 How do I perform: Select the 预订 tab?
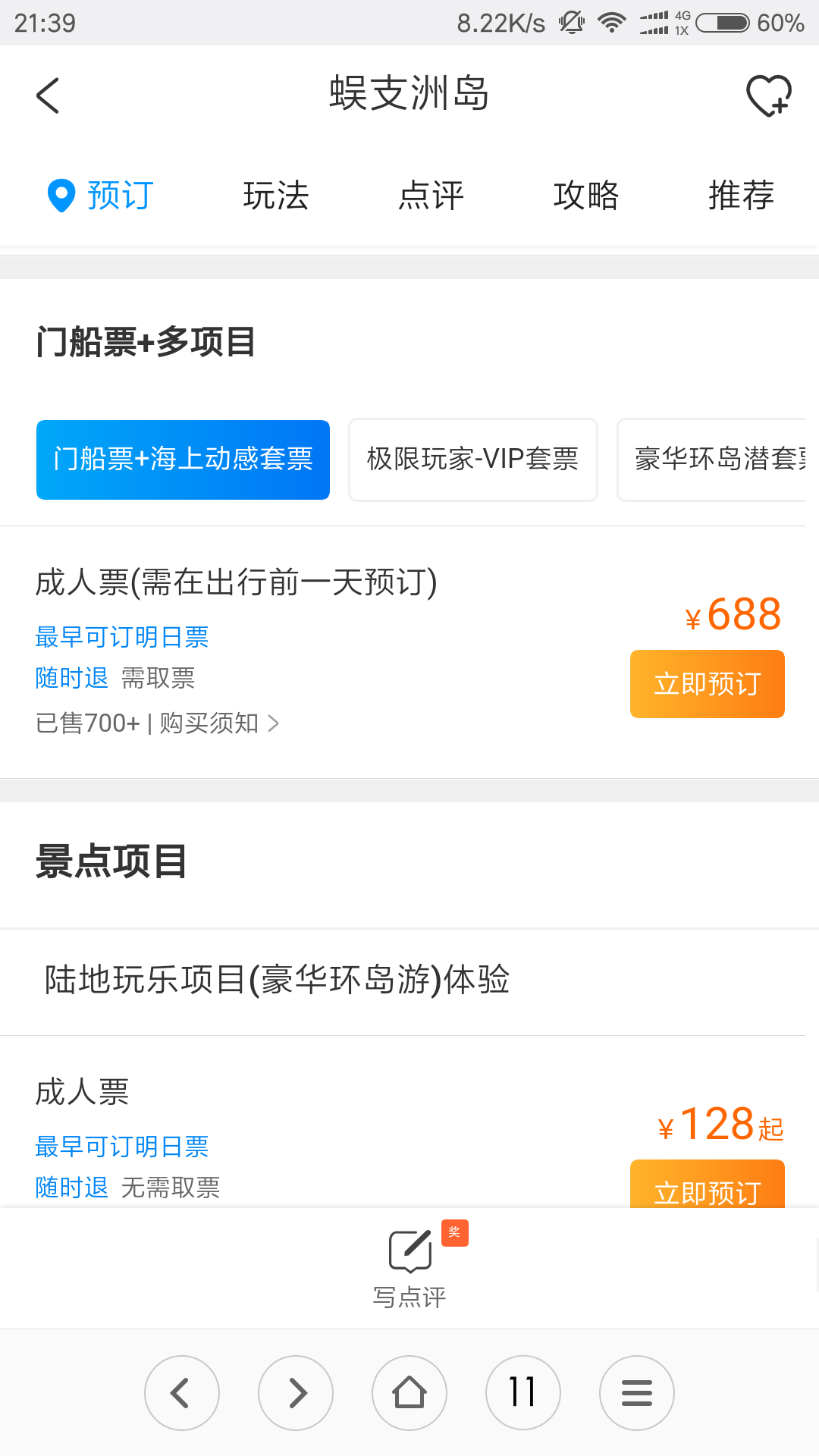click(101, 196)
